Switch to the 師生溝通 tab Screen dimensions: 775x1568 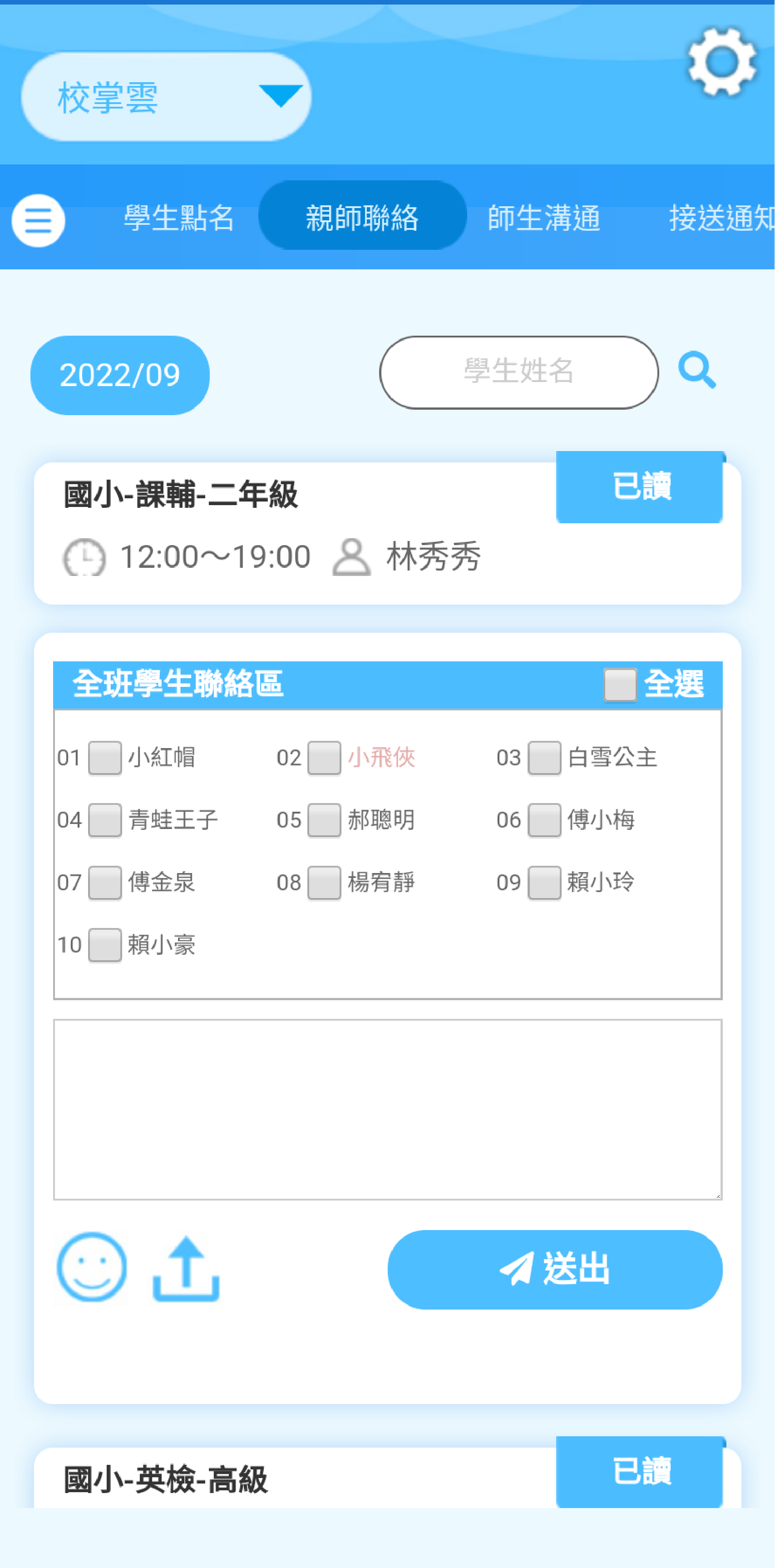543,218
